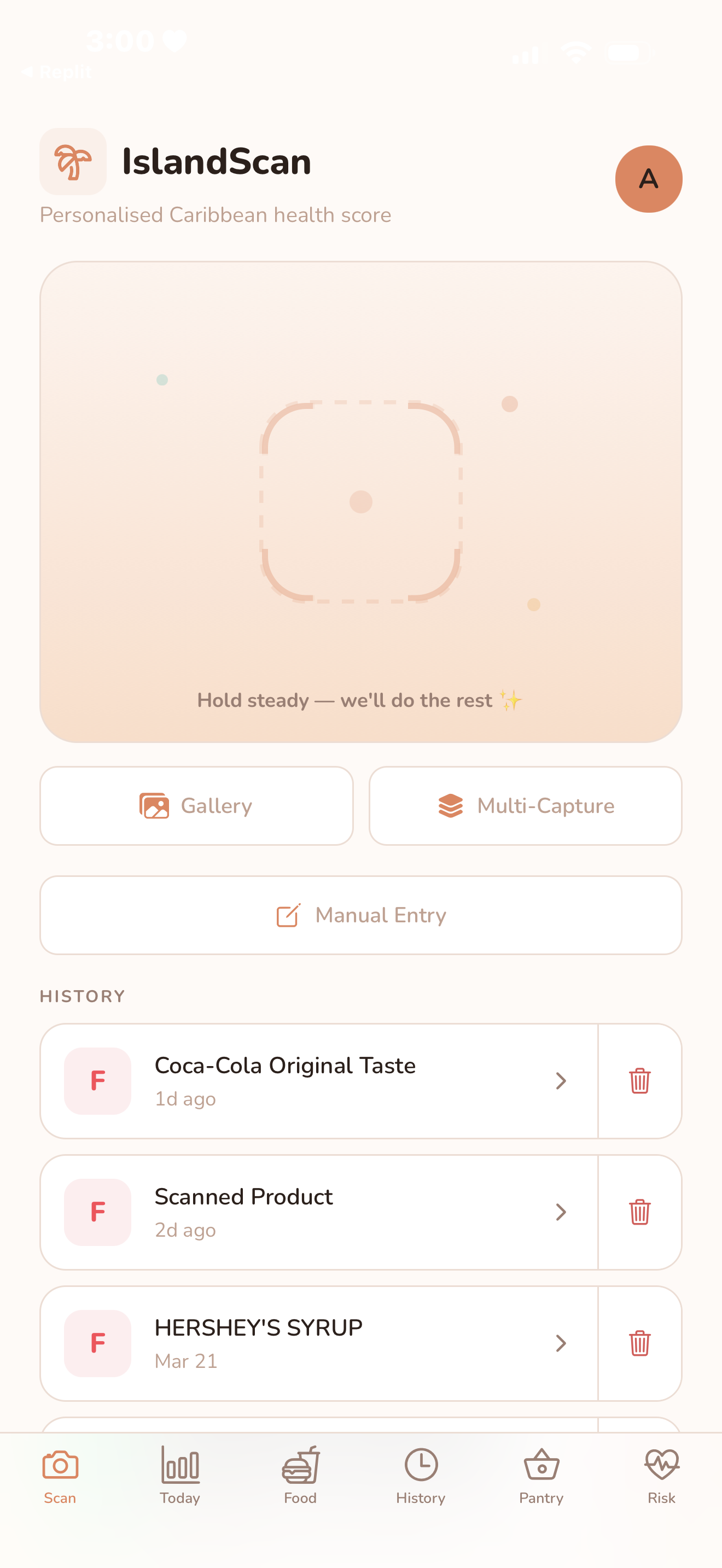The width and height of the screenshot is (722, 1568).
Task: Return to Replit via back link
Action: 57,72
